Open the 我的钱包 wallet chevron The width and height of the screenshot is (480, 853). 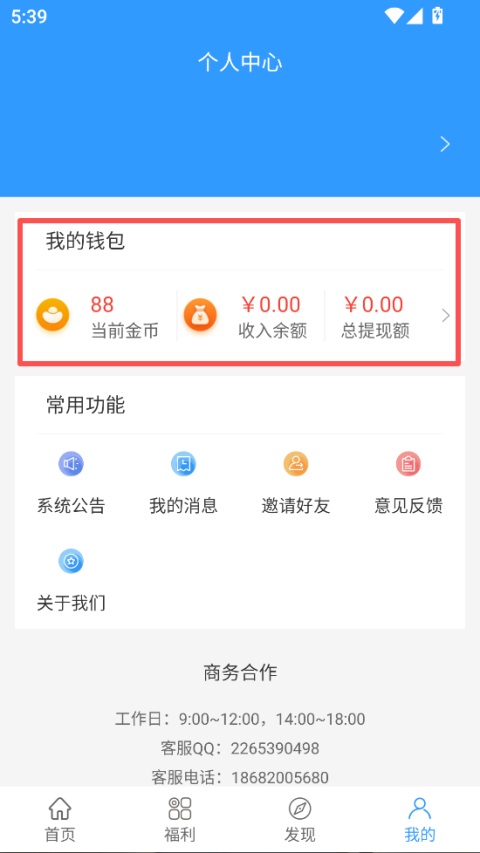(x=446, y=316)
